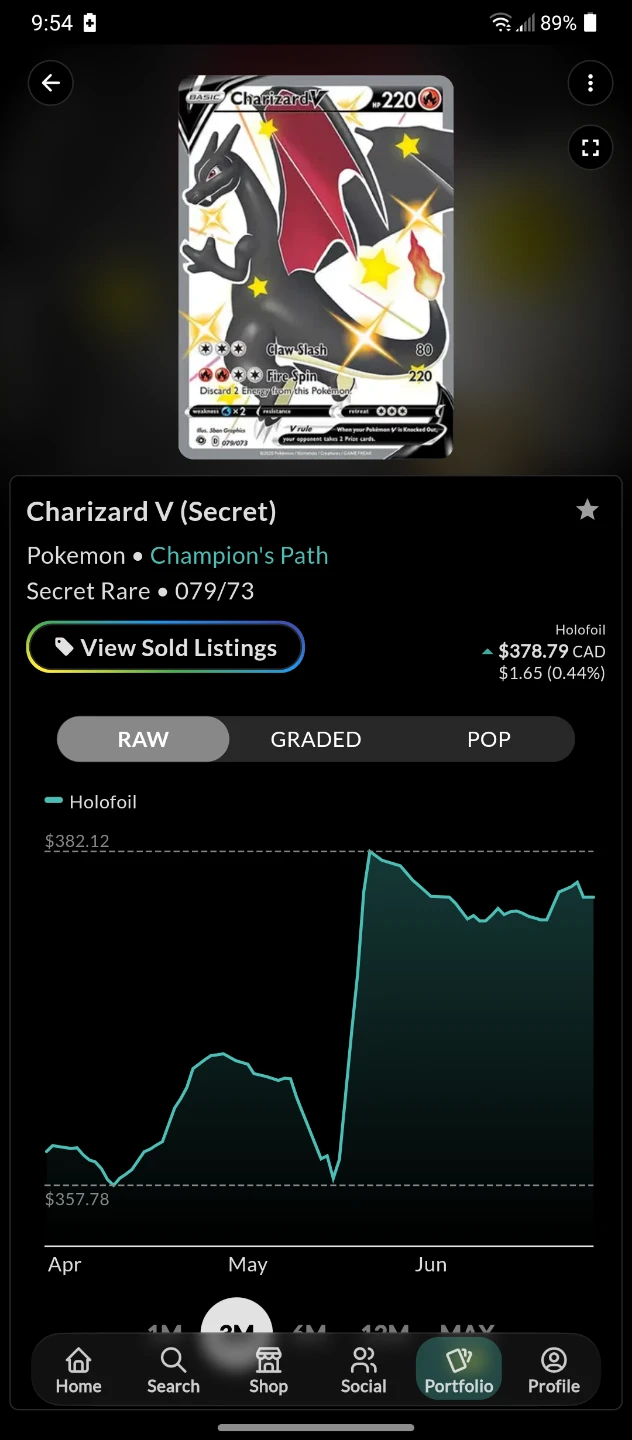Go to the Home tab
Image resolution: width=632 pixels, height=1440 pixels.
(78, 1370)
